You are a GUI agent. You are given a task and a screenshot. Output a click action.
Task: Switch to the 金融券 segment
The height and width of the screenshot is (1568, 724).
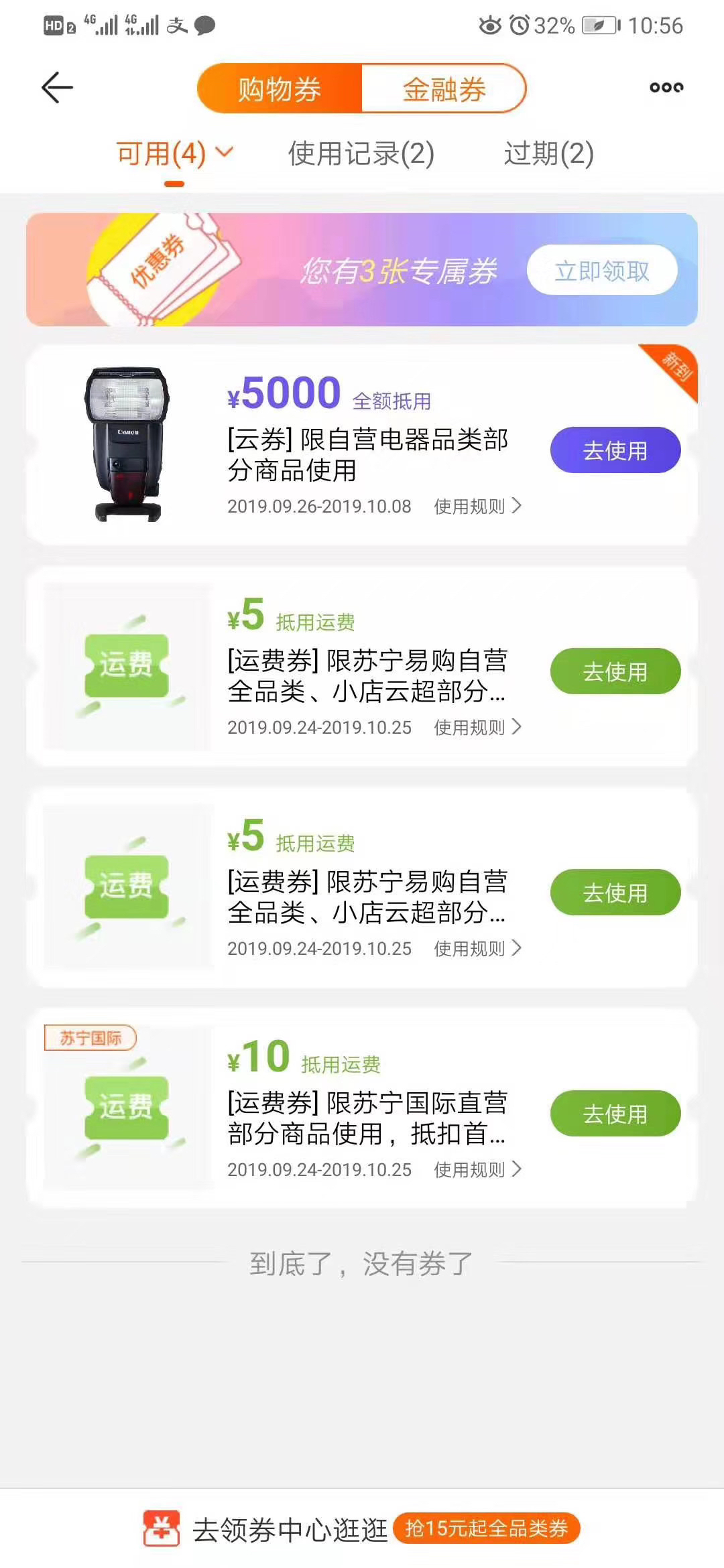(444, 89)
